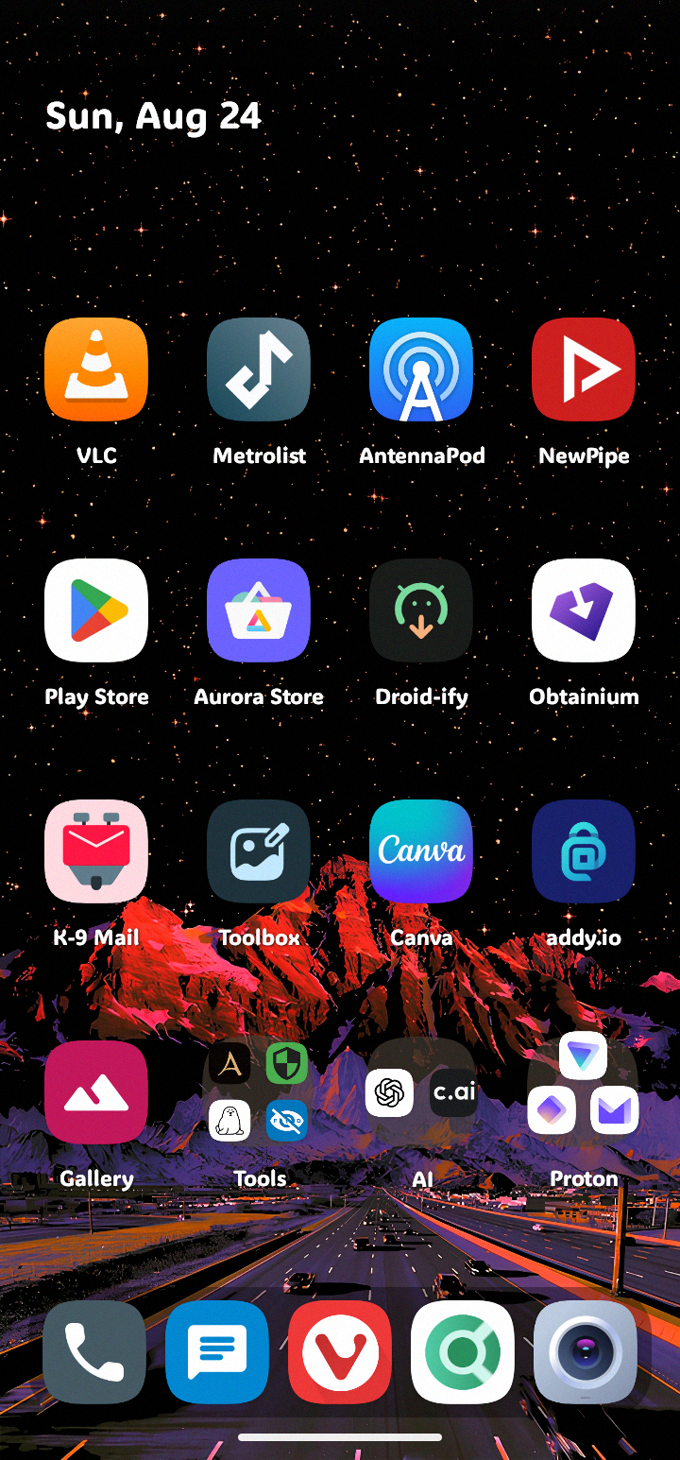Screen dimensions: 680x1460
Task: Open the Gallery app
Action: [x=96, y=1093]
